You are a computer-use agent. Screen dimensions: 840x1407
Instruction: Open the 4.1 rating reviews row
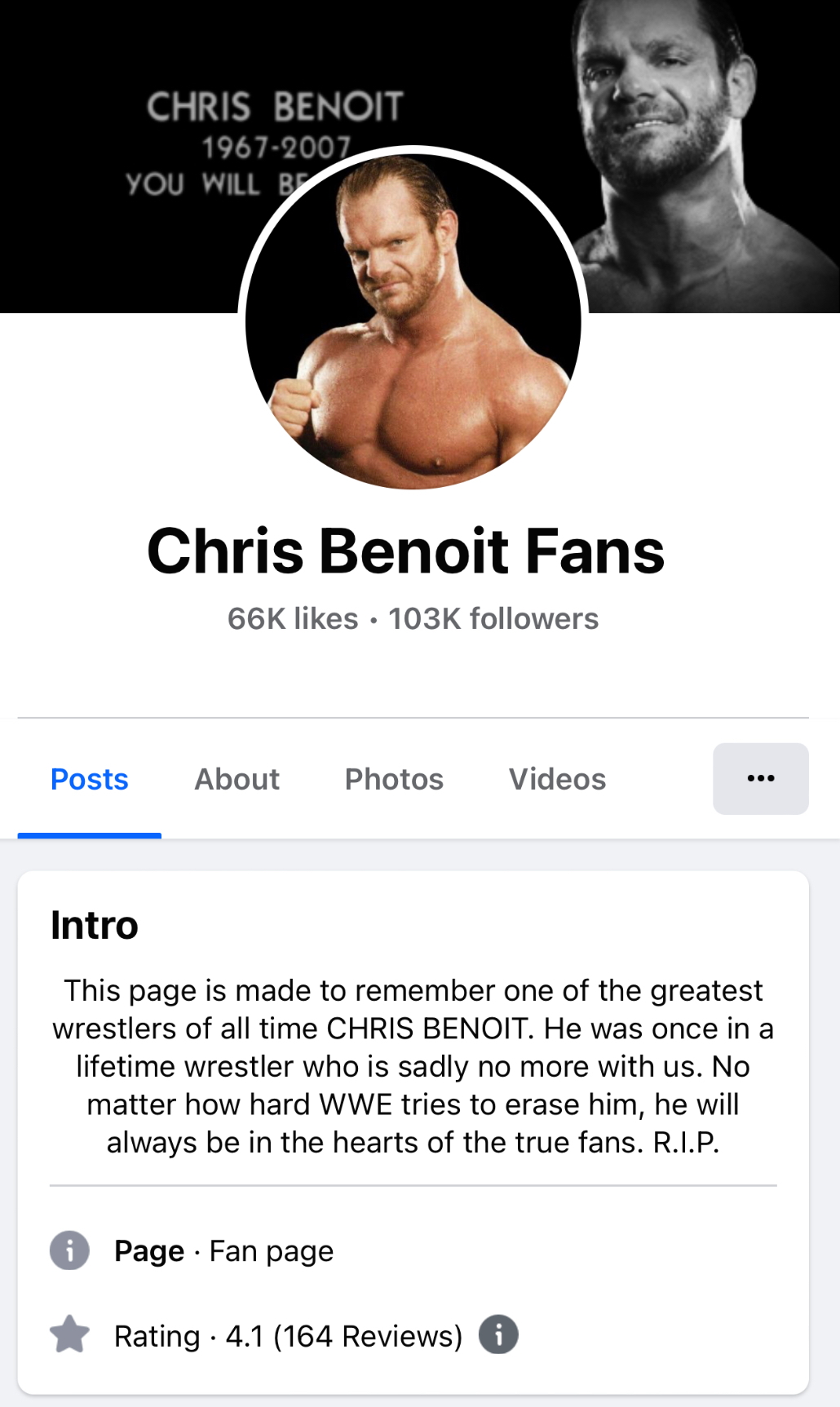tap(287, 1336)
